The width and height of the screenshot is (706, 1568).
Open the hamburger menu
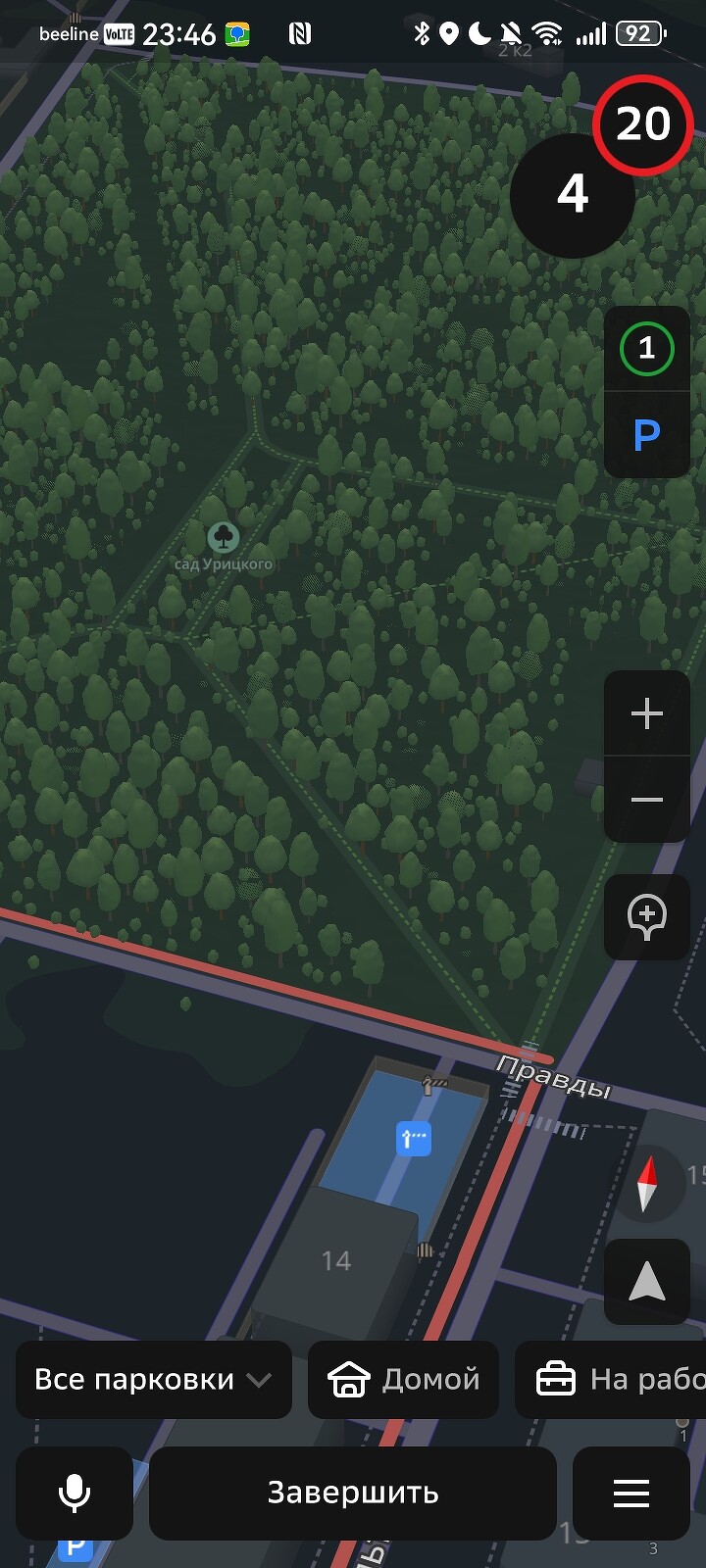click(631, 1493)
